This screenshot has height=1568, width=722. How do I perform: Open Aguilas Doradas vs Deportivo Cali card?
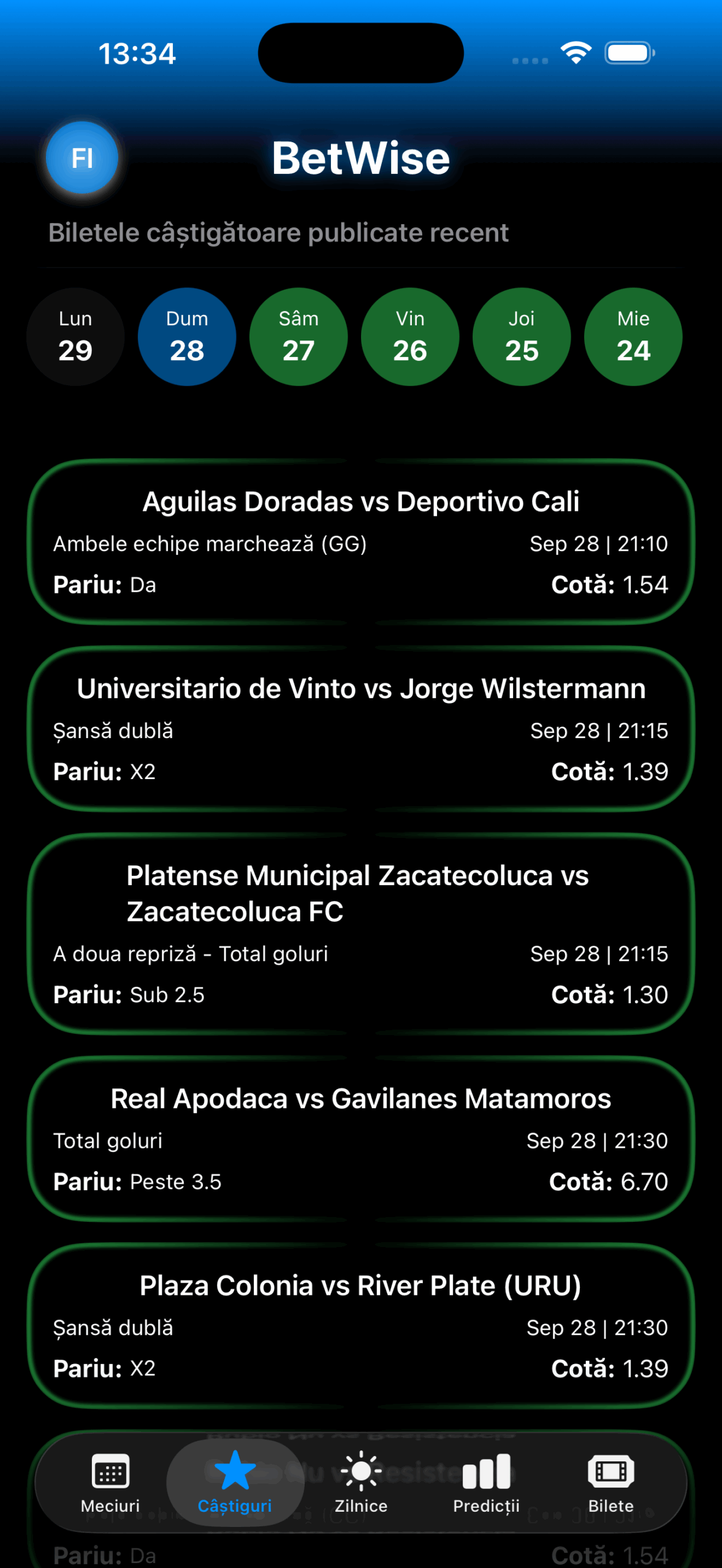coord(361,542)
